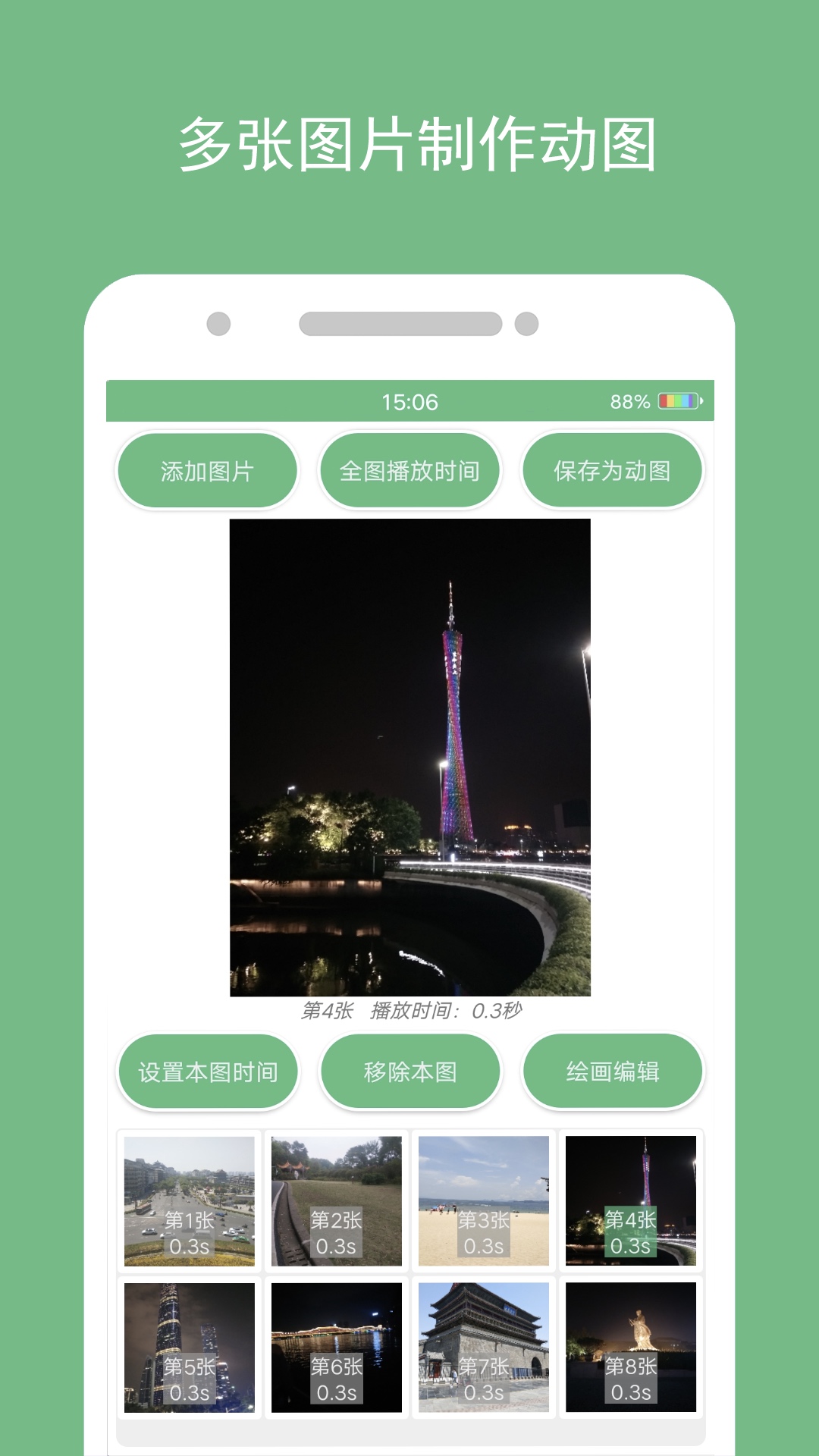The height and width of the screenshot is (1456, 819).
Task: Click the battery indicator in status bar
Action: (x=679, y=400)
